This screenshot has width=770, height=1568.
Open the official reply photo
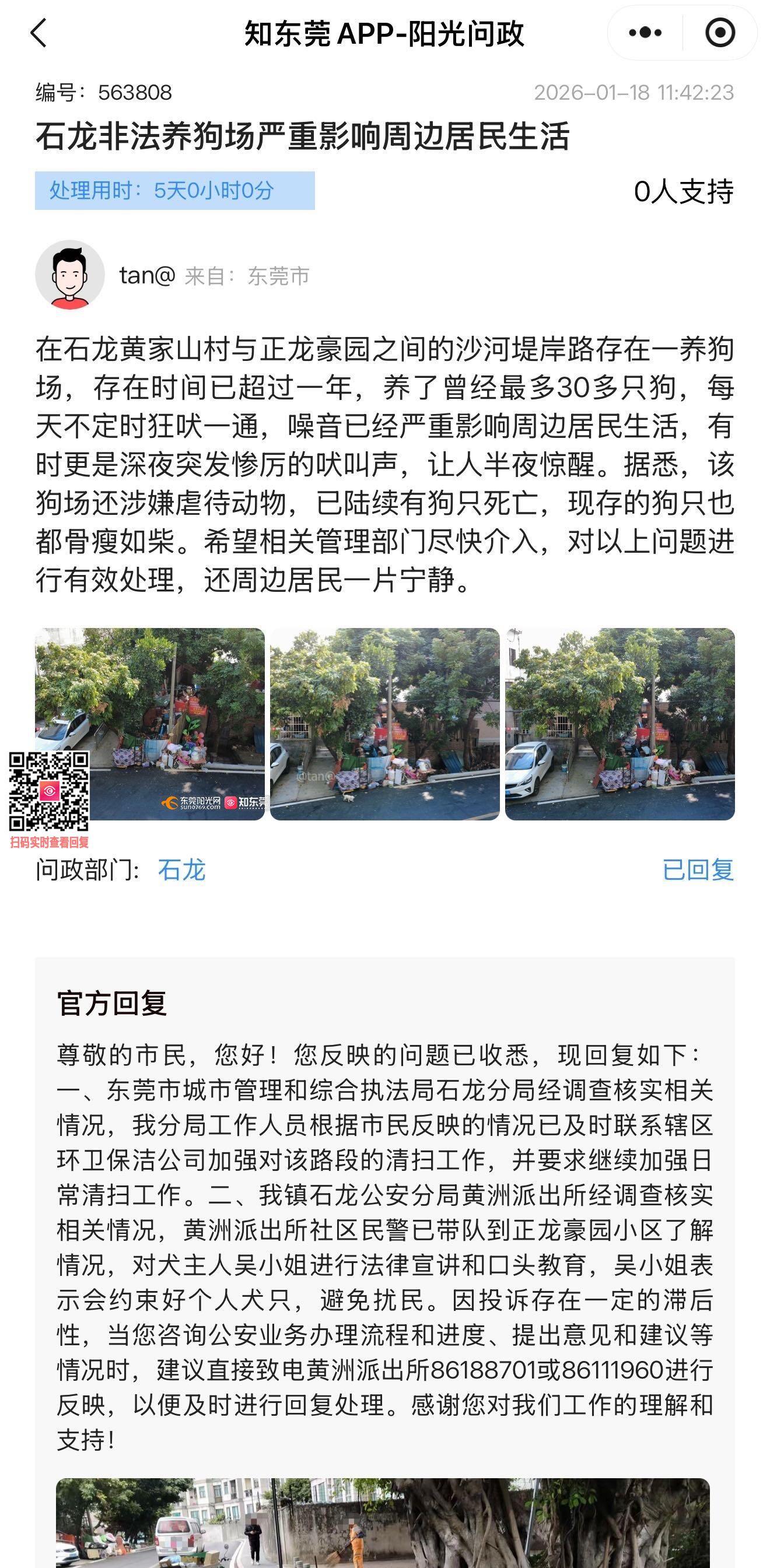click(x=383, y=1522)
